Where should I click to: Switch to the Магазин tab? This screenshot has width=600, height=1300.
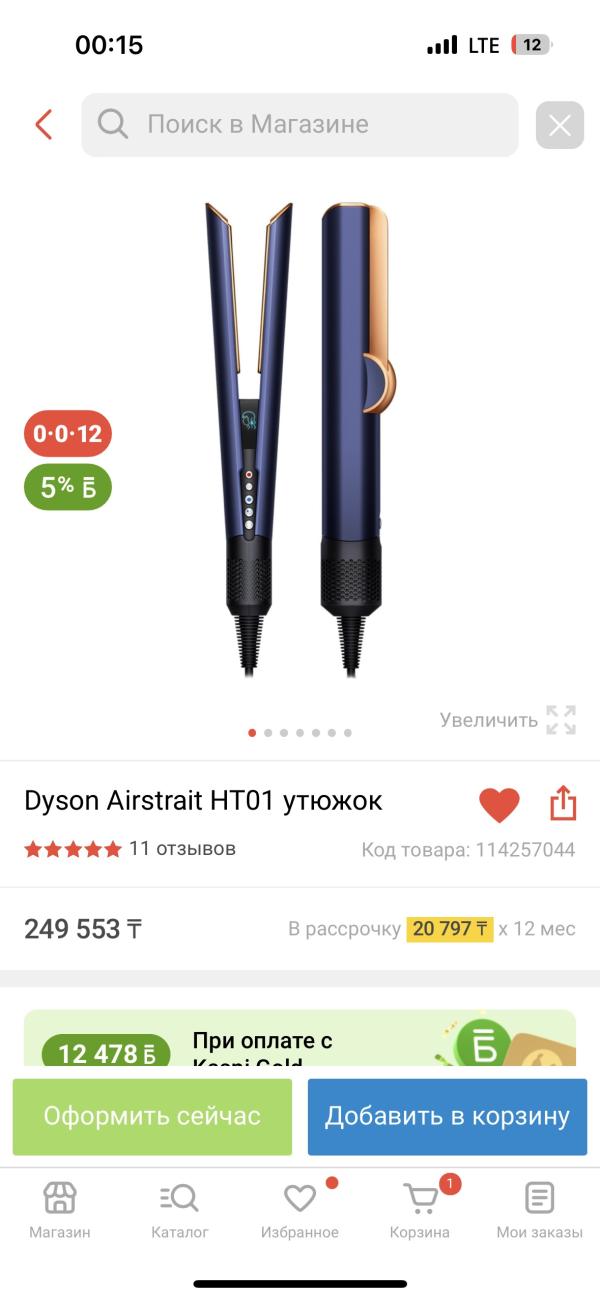60,1210
